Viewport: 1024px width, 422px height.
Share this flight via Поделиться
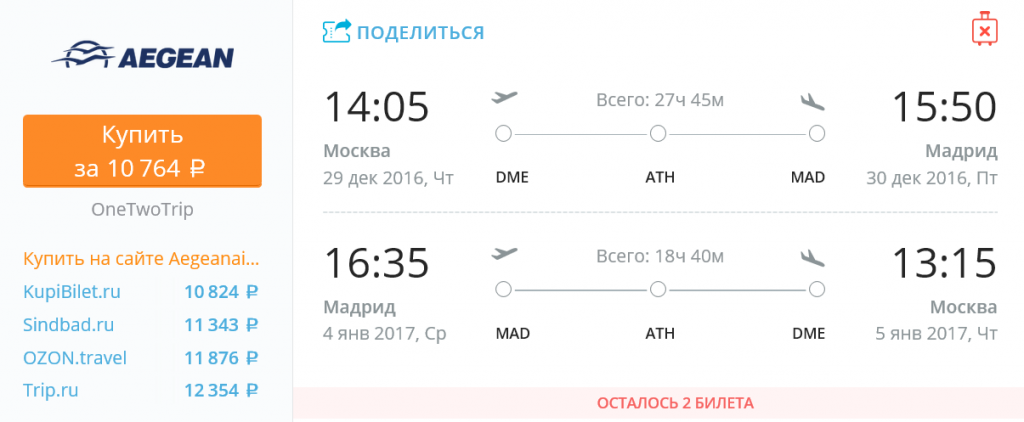click(404, 32)
